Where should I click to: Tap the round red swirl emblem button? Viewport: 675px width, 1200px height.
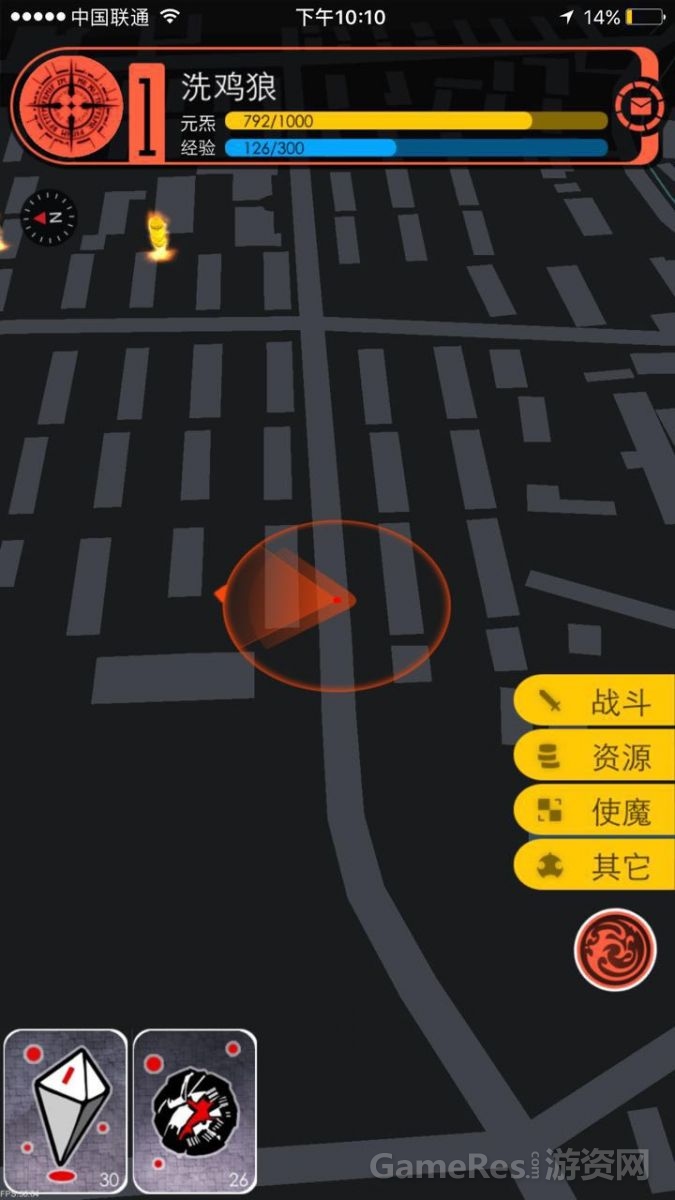coord(615,949)
